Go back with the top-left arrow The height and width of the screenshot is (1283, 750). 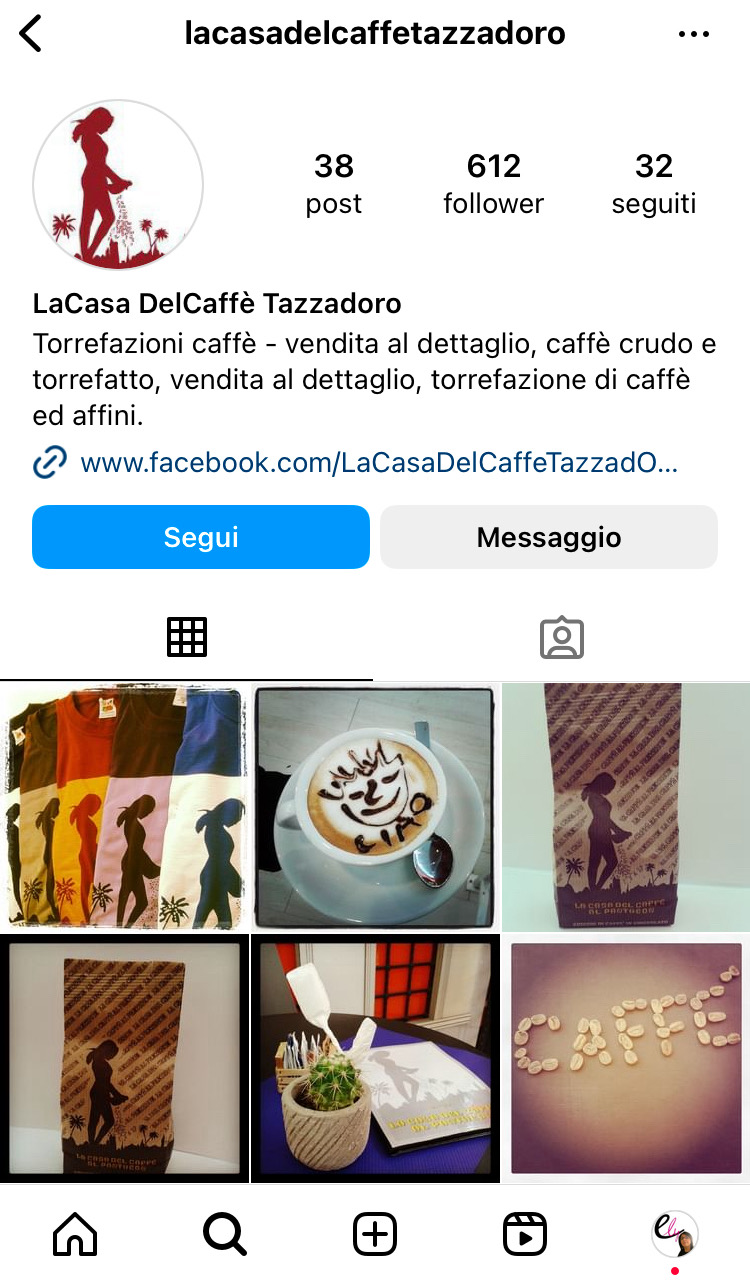32,33
